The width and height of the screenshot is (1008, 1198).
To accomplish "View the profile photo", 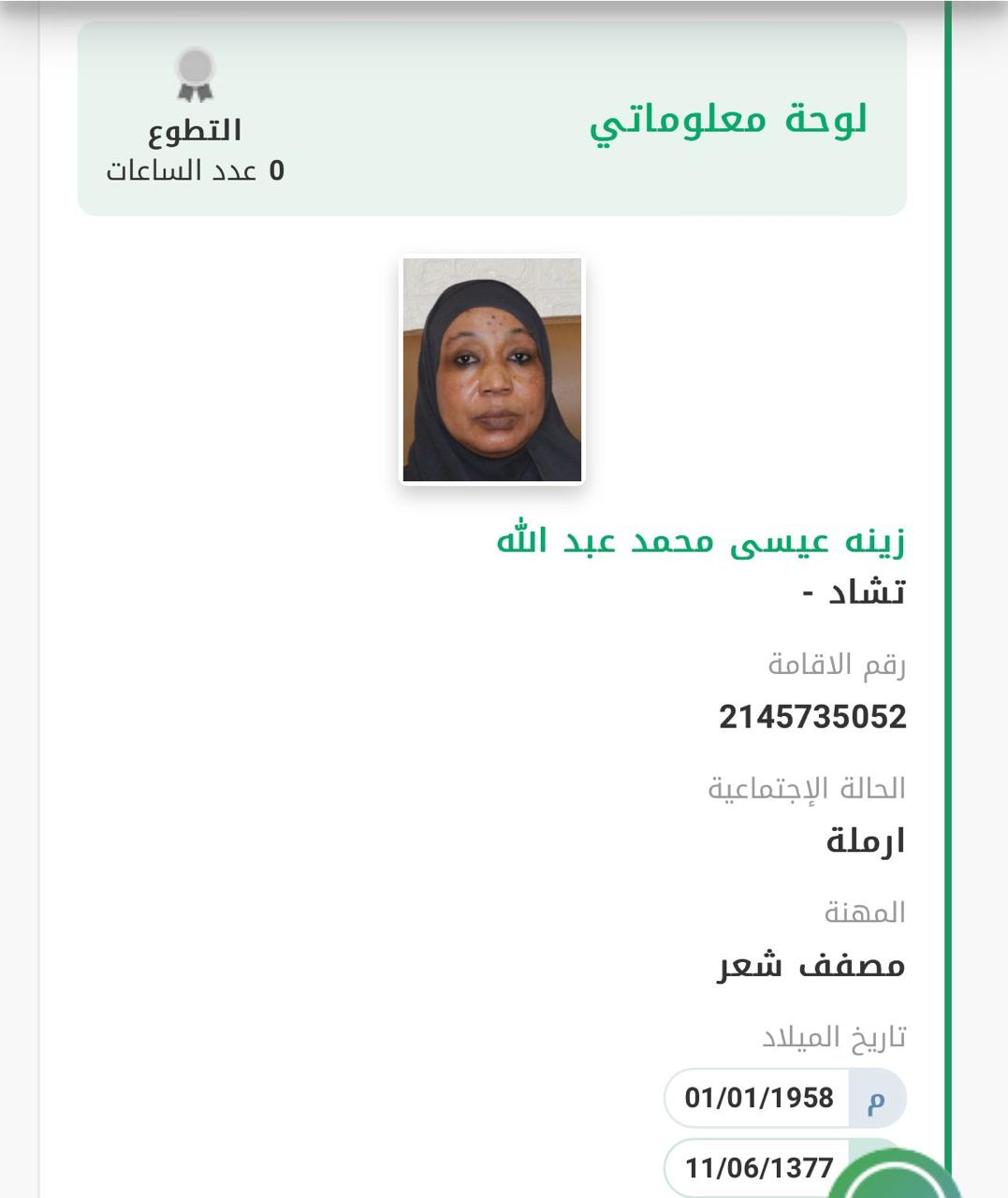I will (492, 370).
